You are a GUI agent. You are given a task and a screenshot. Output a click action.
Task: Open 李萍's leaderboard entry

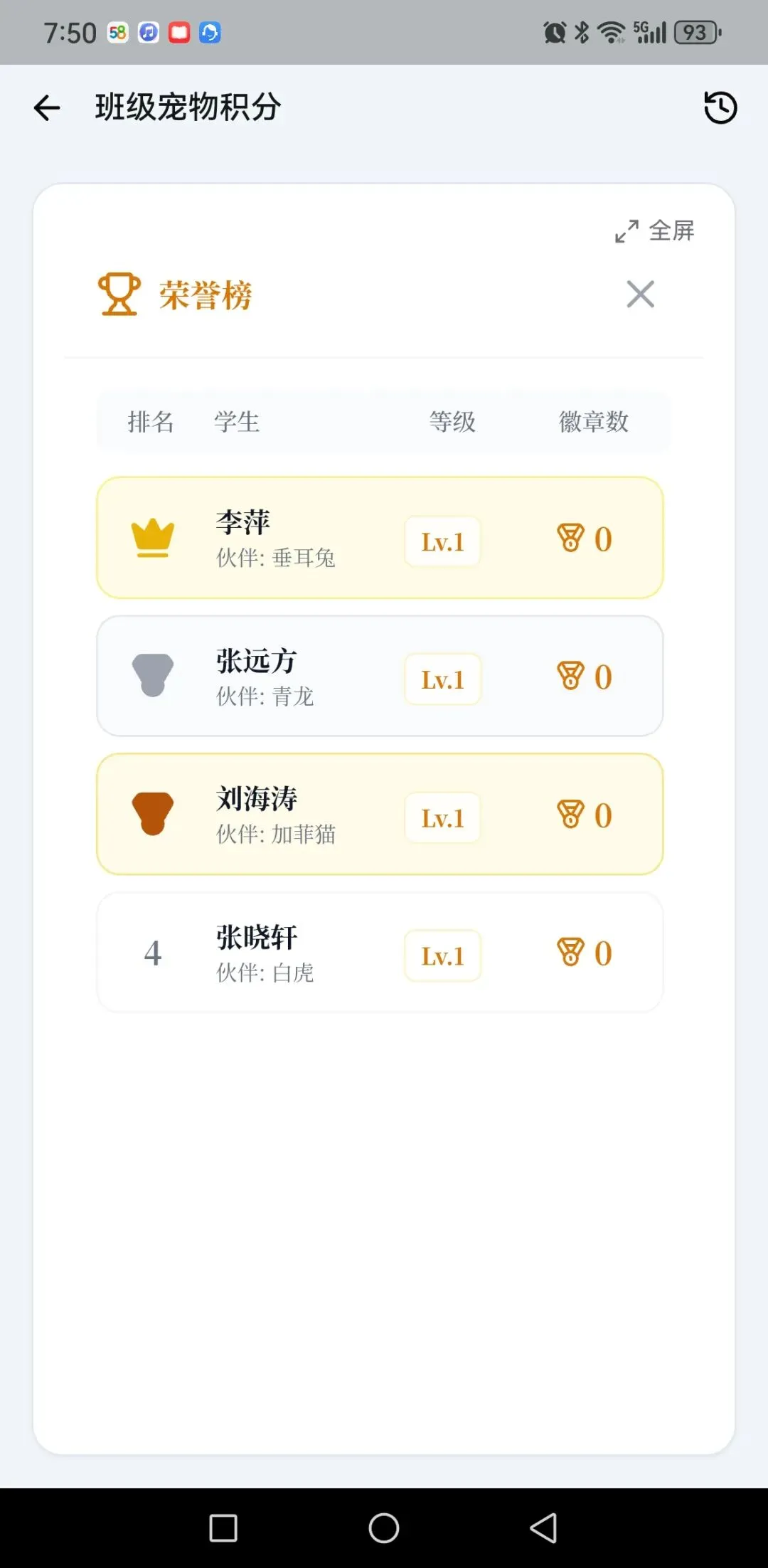380,538
